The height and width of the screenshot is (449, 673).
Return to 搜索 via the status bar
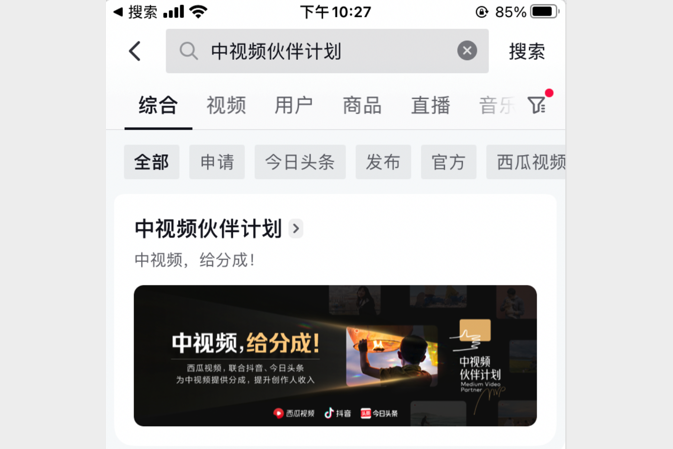[135, 12]
